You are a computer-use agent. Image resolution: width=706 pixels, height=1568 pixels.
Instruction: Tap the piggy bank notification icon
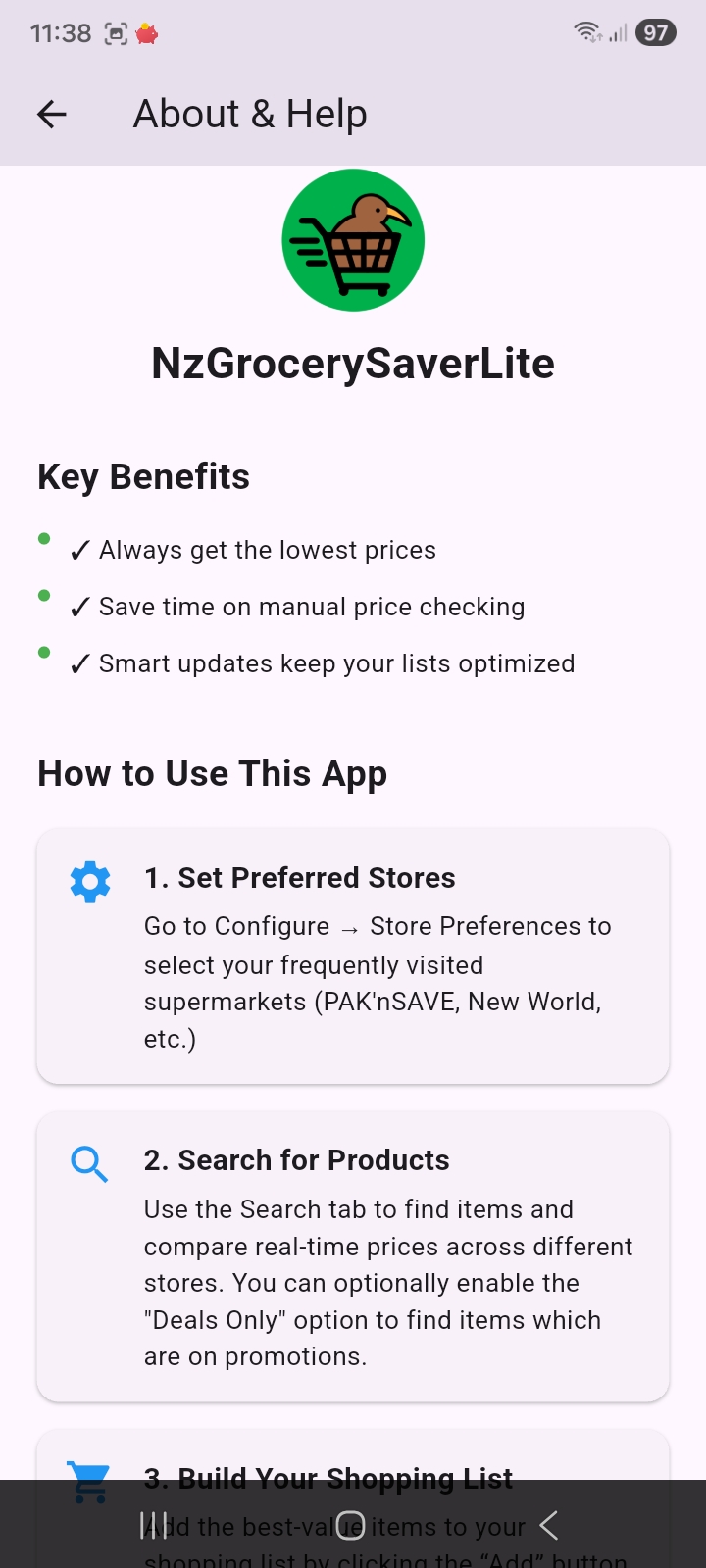(147, 32)
